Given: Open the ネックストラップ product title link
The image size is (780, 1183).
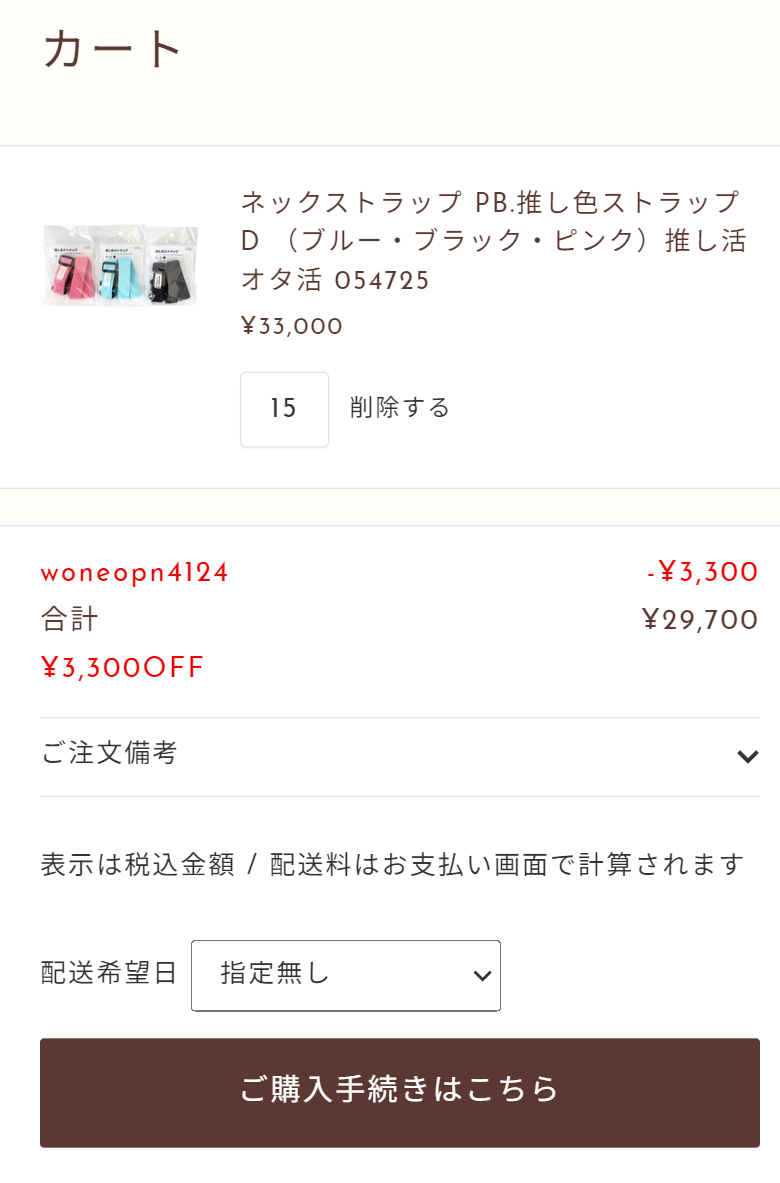Looking at the screenshot, I should (493, 241).
